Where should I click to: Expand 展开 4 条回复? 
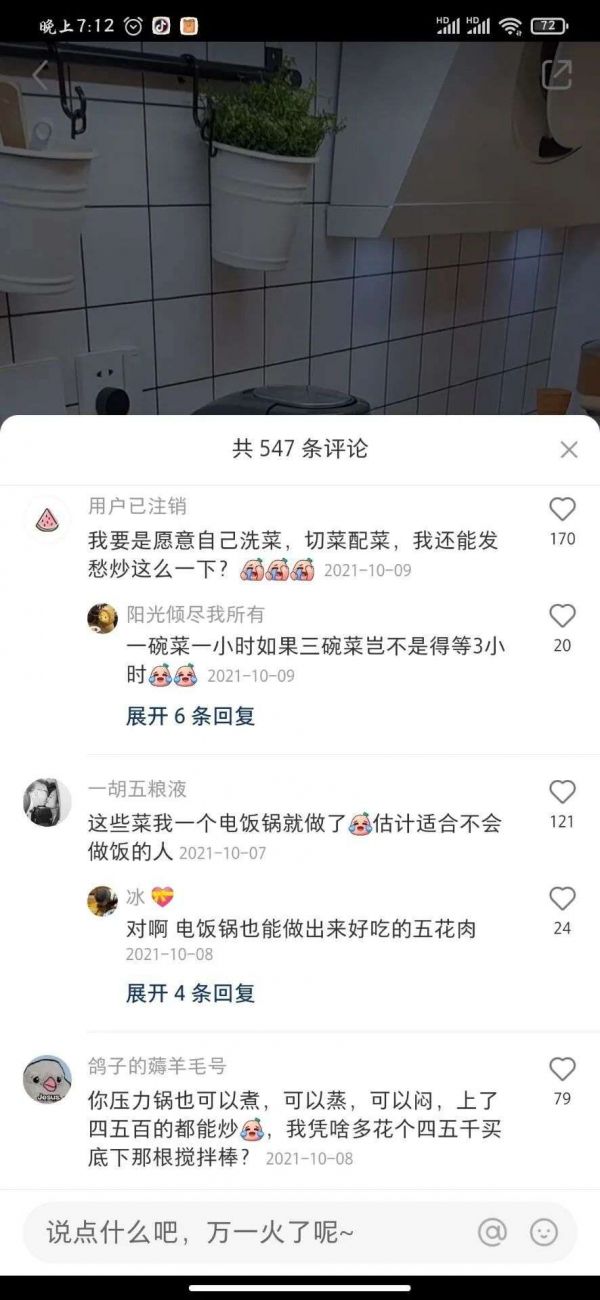click(190, 993)
